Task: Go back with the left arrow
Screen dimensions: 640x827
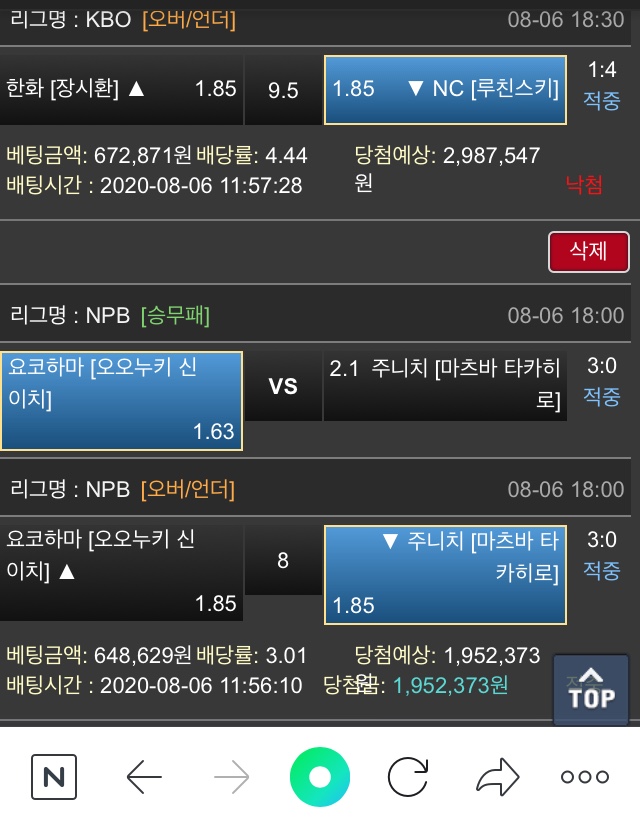Action: click(x=144, y=777)
